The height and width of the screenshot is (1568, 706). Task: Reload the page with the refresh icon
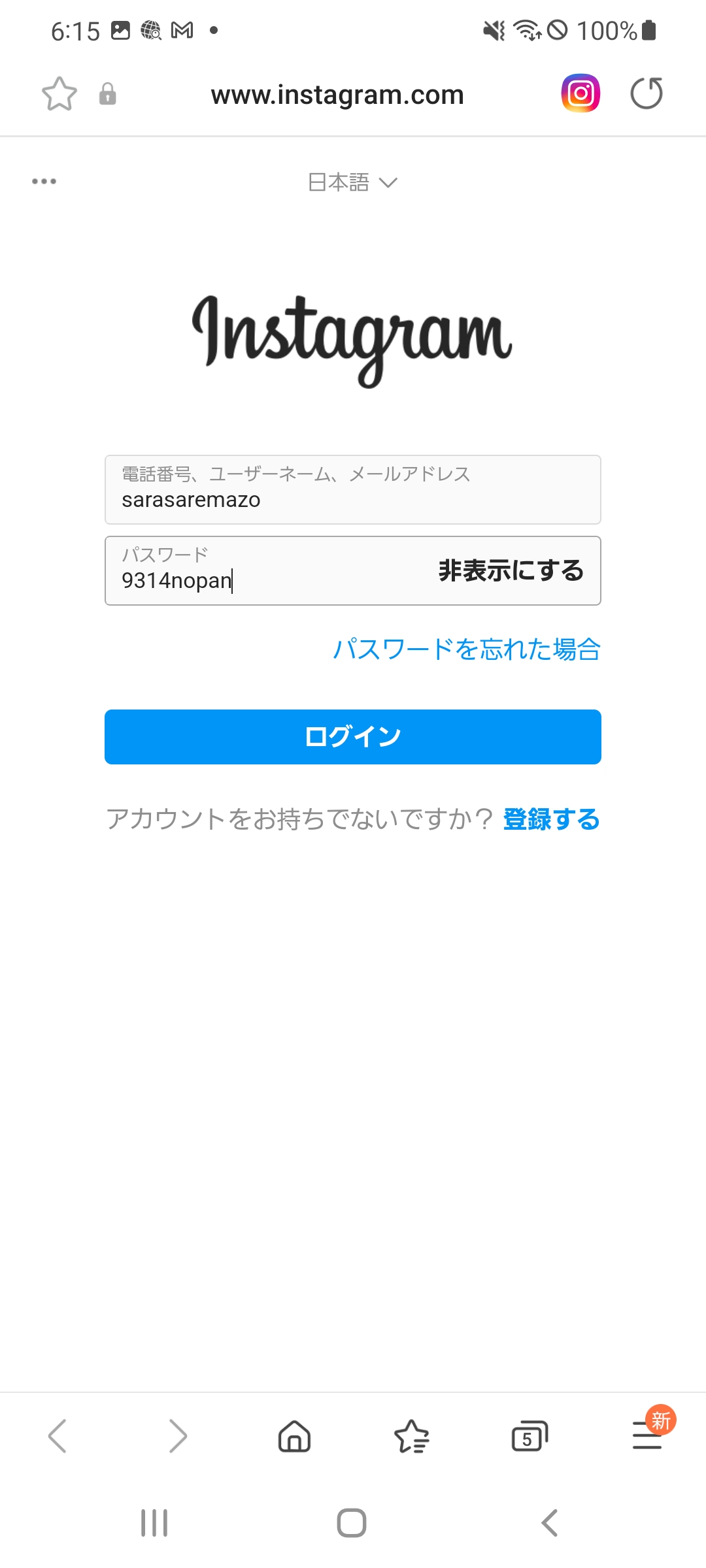(x=647, y=93)
